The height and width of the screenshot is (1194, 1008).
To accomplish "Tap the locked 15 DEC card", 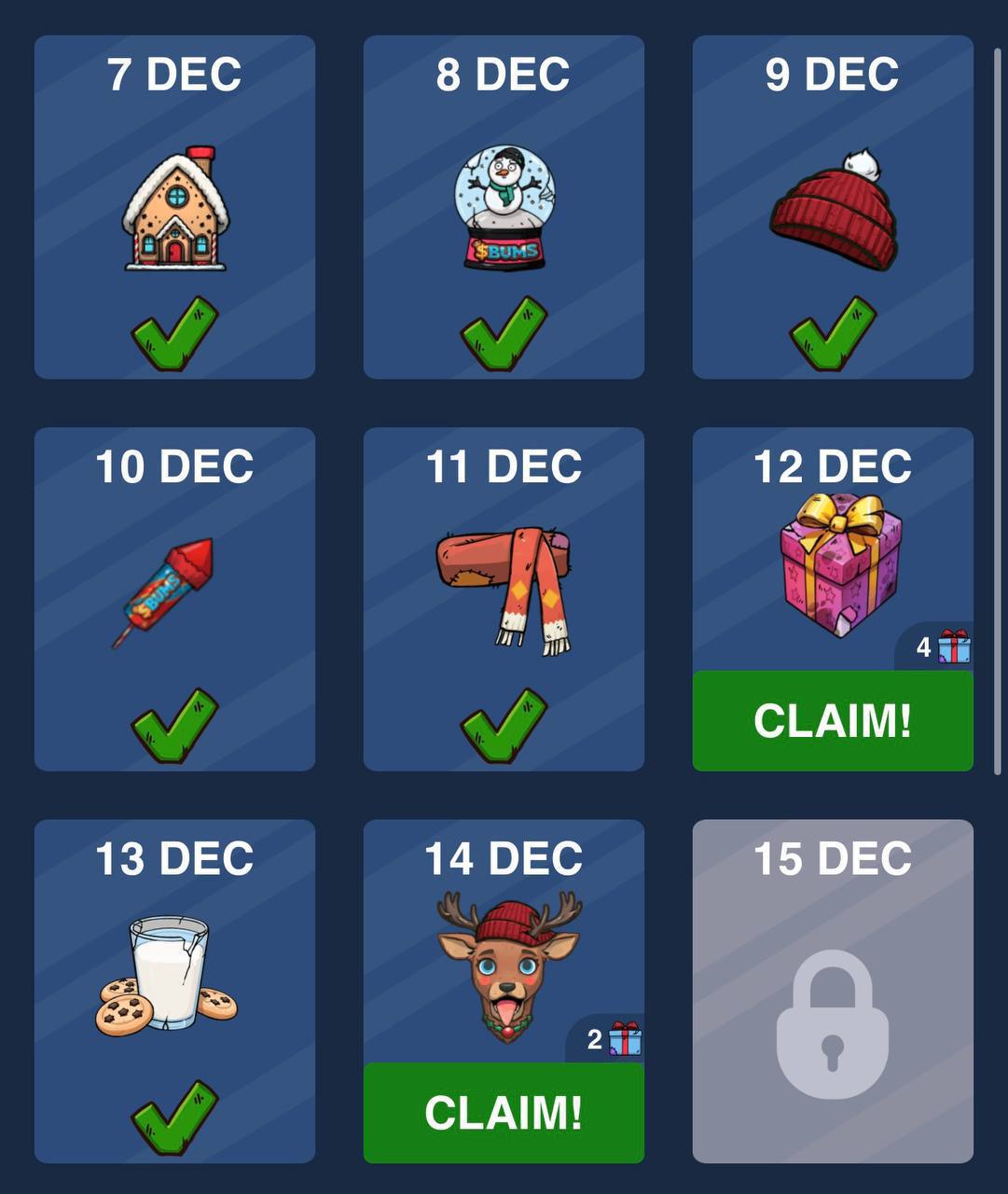I will [832, 991].
